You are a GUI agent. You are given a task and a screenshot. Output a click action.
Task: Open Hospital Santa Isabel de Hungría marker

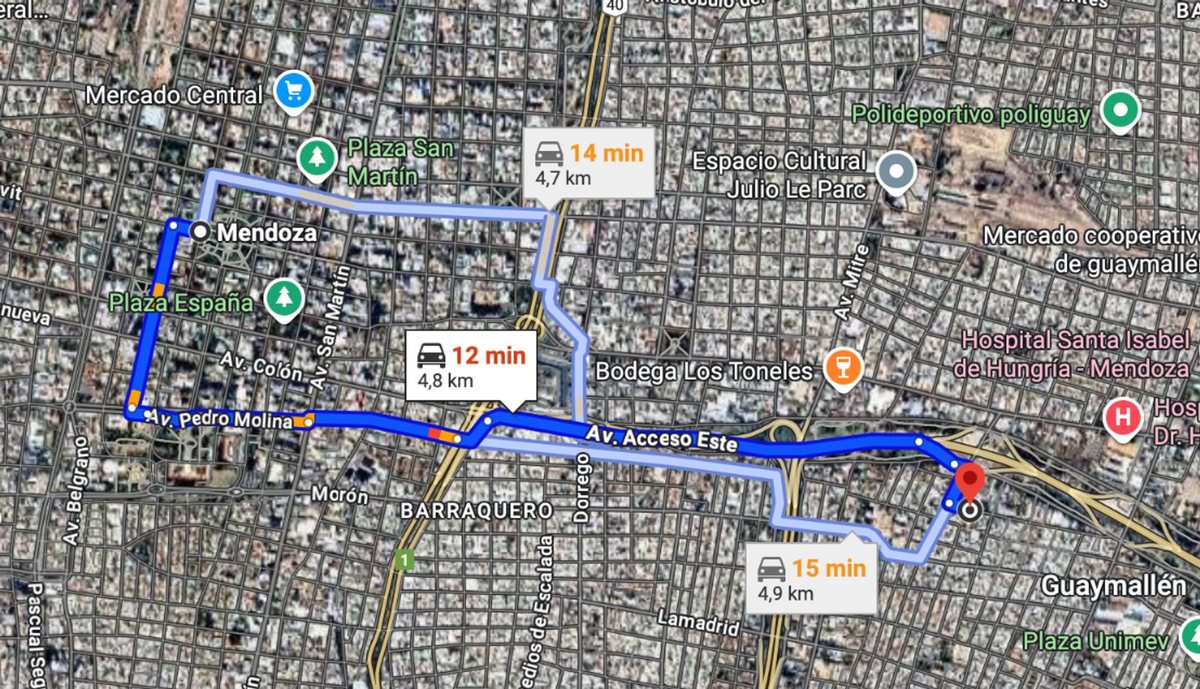(1125, 417)
